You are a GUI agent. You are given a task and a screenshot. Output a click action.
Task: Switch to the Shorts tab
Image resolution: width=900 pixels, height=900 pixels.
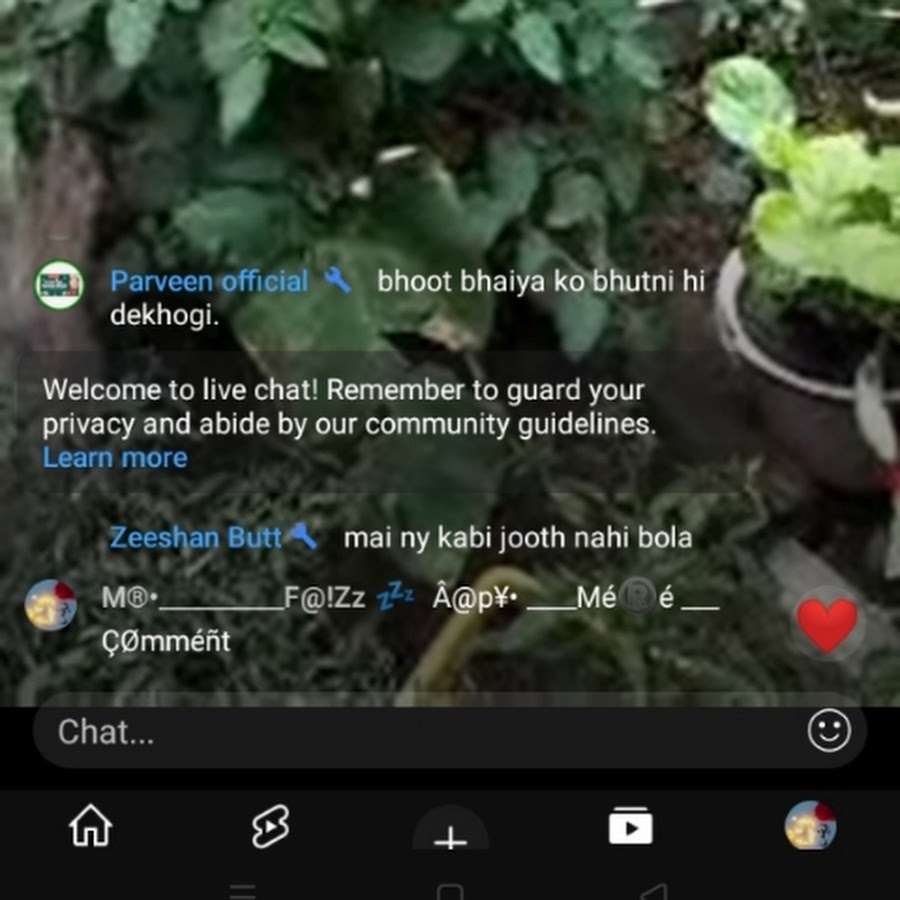point(270,827)
